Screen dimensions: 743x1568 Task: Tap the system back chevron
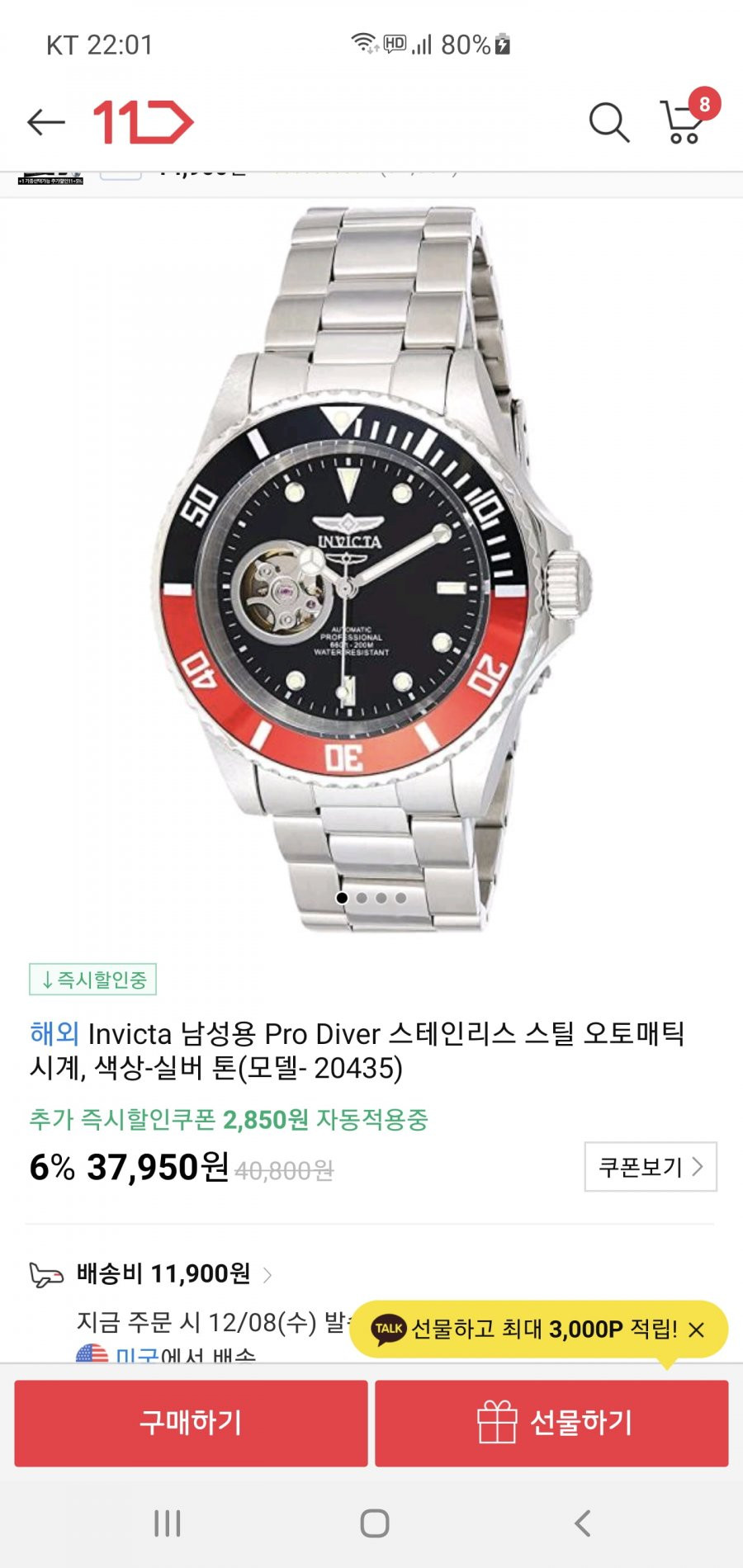[x=582, y=1523]
